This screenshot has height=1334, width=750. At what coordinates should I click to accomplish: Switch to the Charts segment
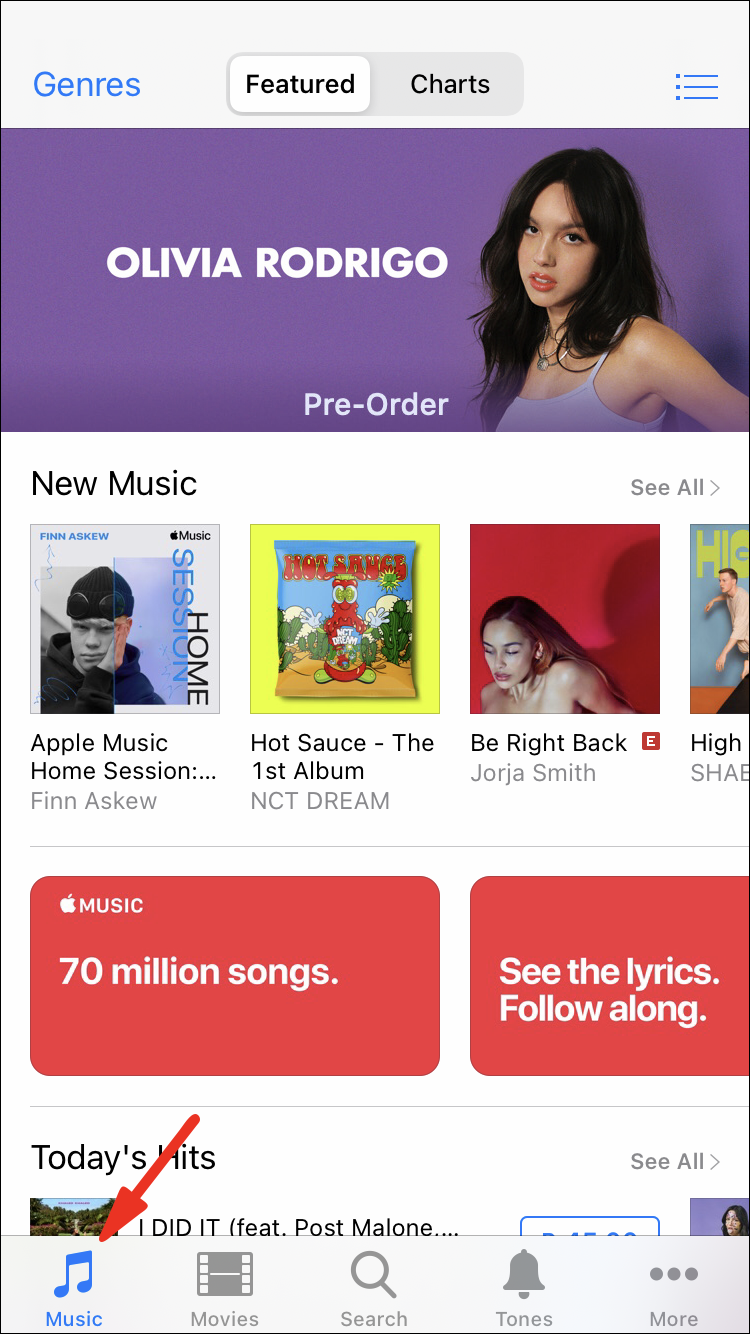coord(450,84)
